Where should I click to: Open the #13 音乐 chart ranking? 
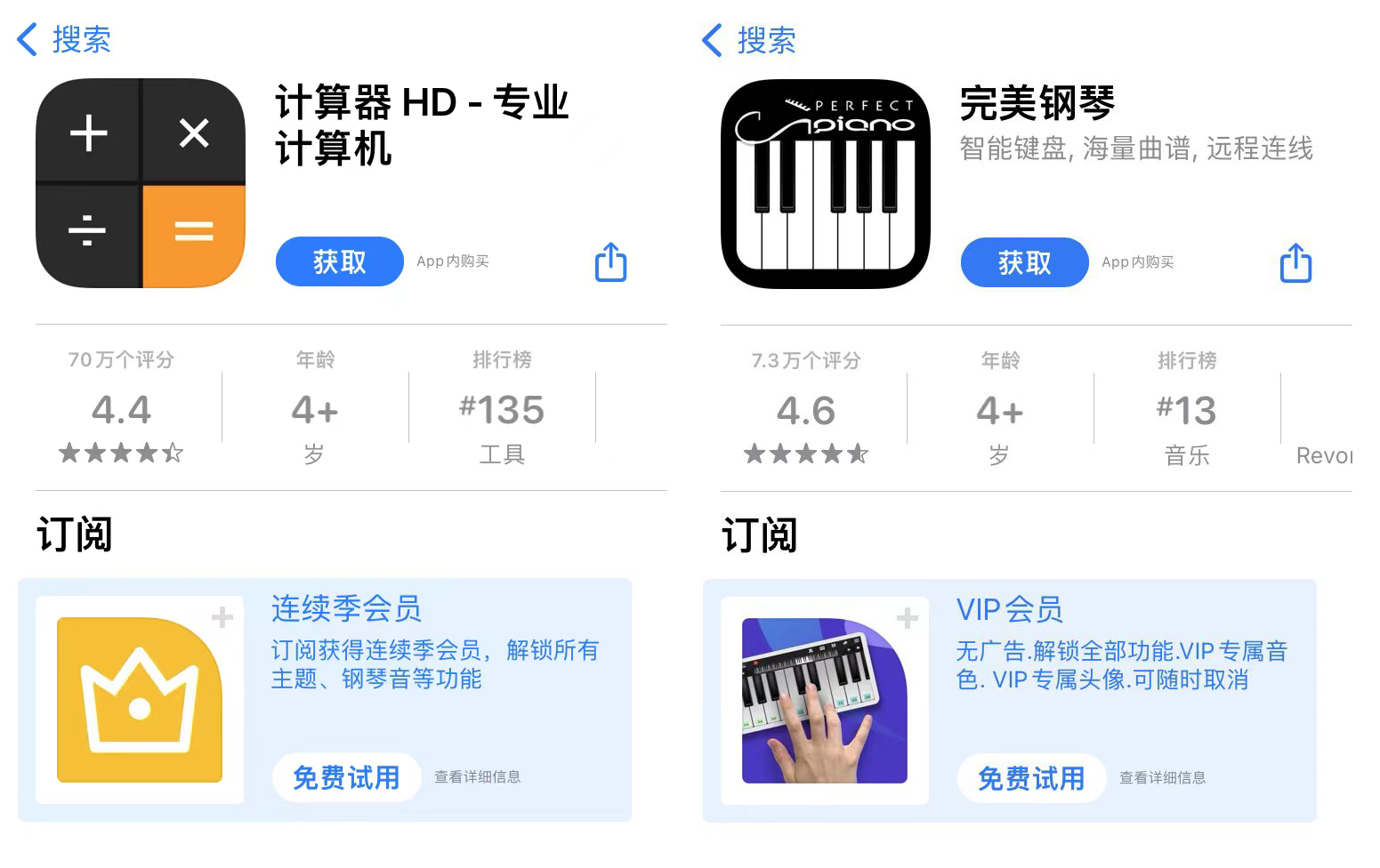[x=1187, y=409]
